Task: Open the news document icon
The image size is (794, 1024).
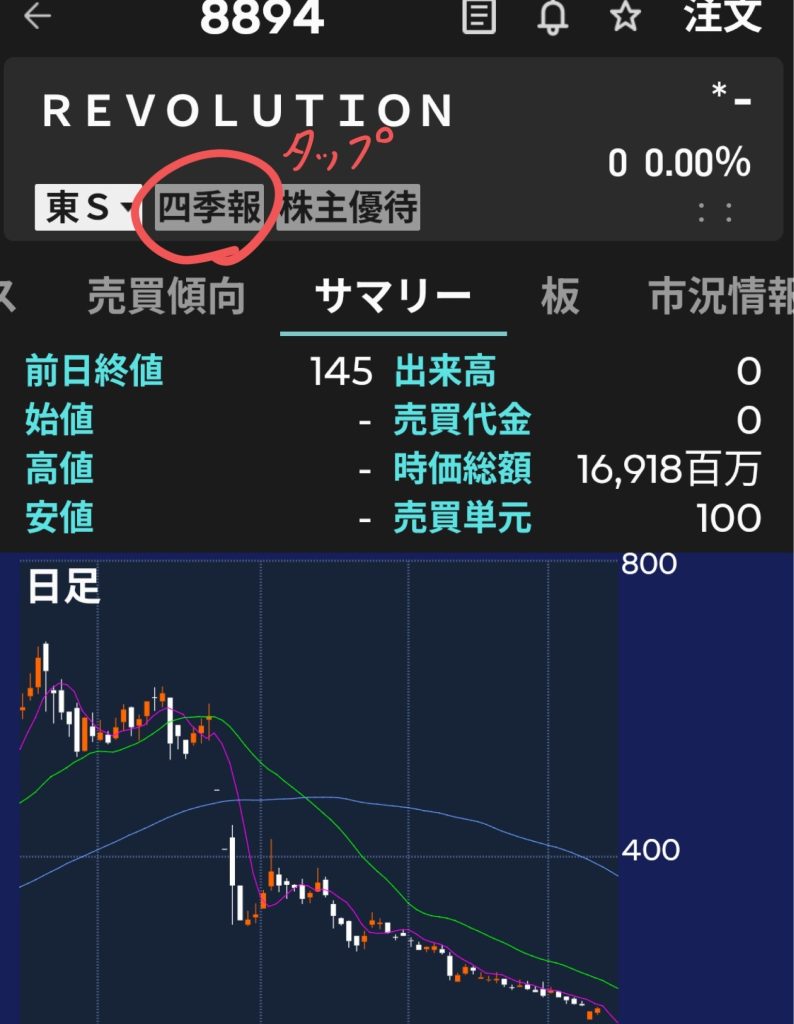Action: click(479, 17)
